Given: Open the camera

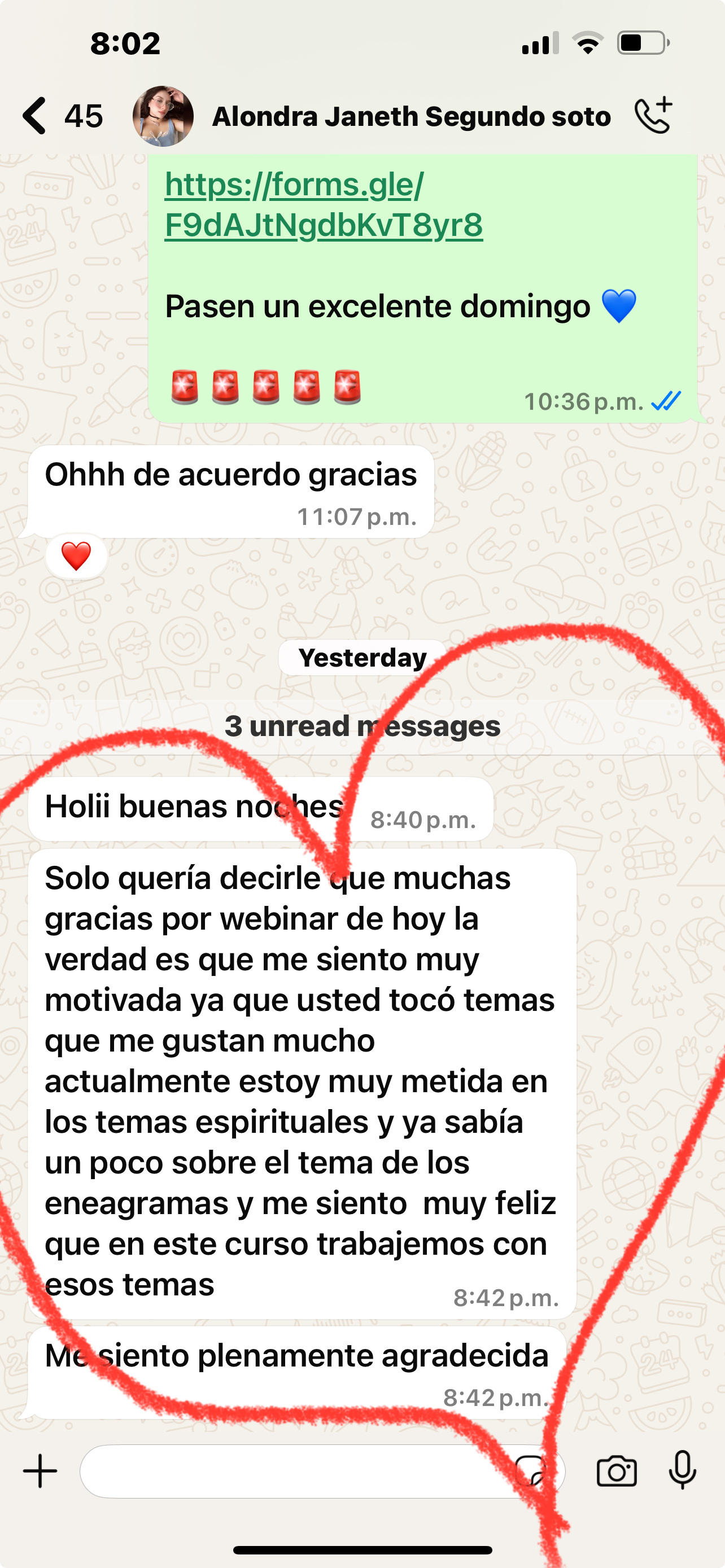Looking at the screenshot, I should 616,1471.
